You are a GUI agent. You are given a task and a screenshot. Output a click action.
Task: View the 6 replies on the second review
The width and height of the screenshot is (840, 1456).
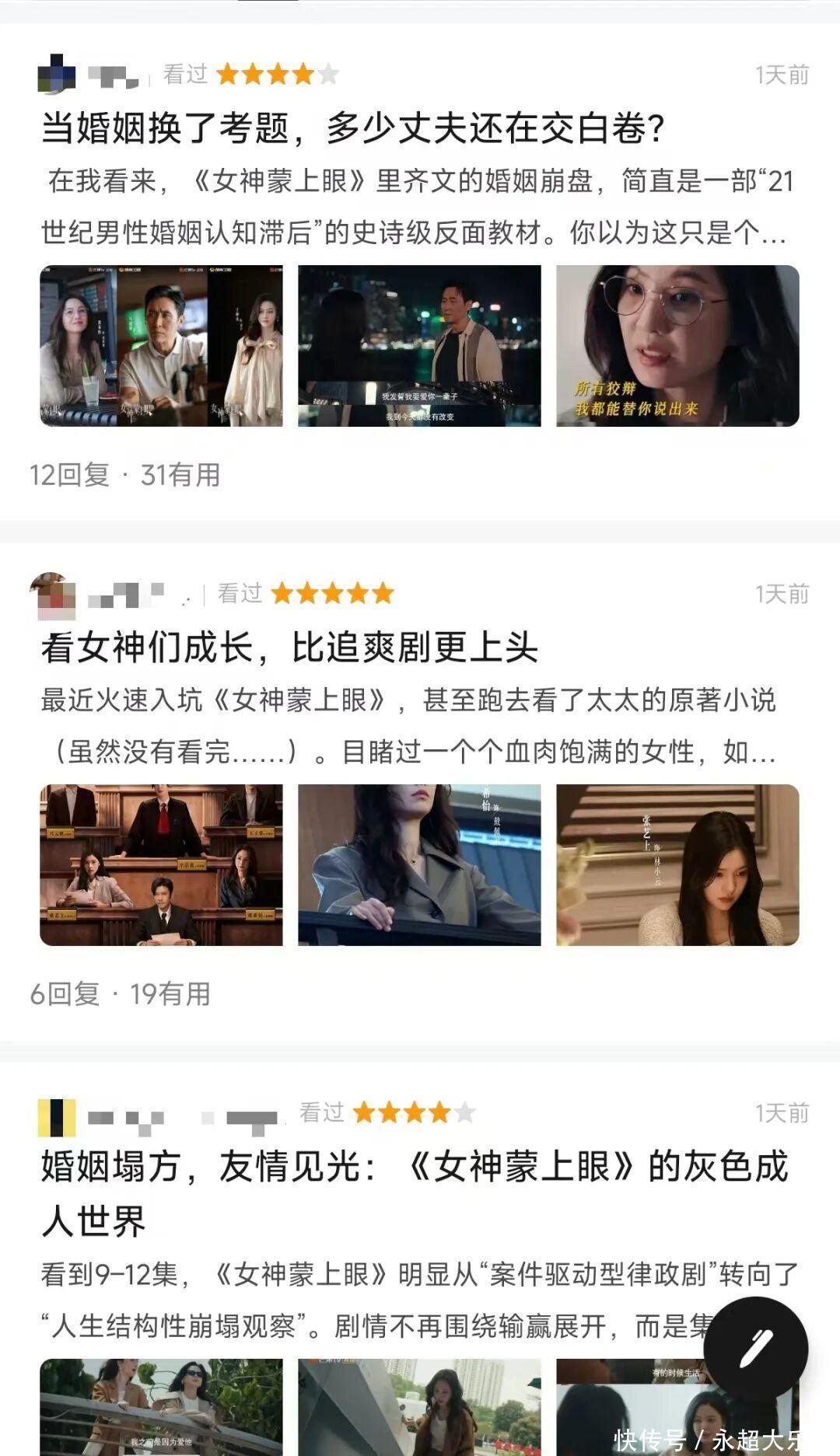[65, 993]
